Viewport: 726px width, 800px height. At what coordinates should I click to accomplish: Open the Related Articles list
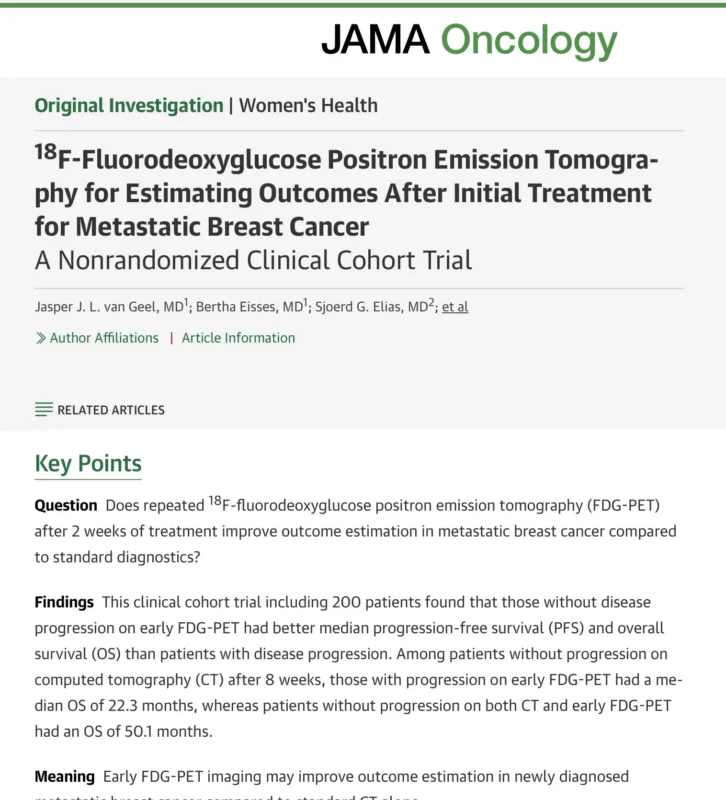[x=100, y=410]
